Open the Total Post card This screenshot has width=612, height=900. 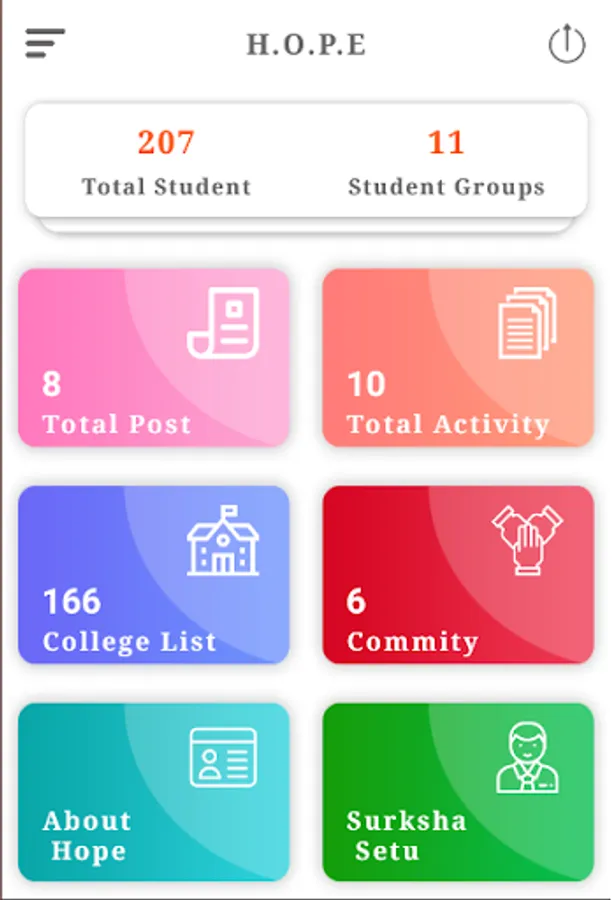[x=154, y=357]
